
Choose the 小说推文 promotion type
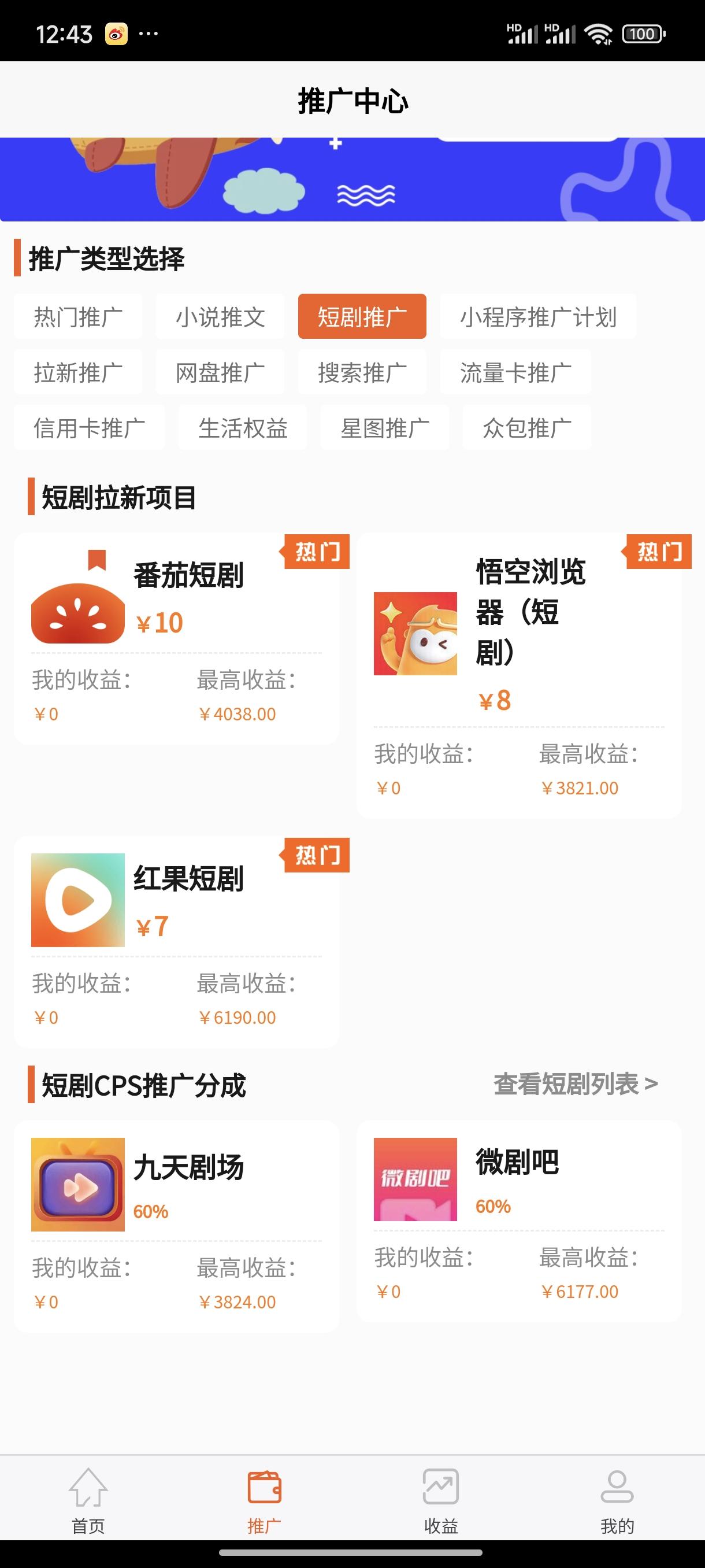(220, 317)
